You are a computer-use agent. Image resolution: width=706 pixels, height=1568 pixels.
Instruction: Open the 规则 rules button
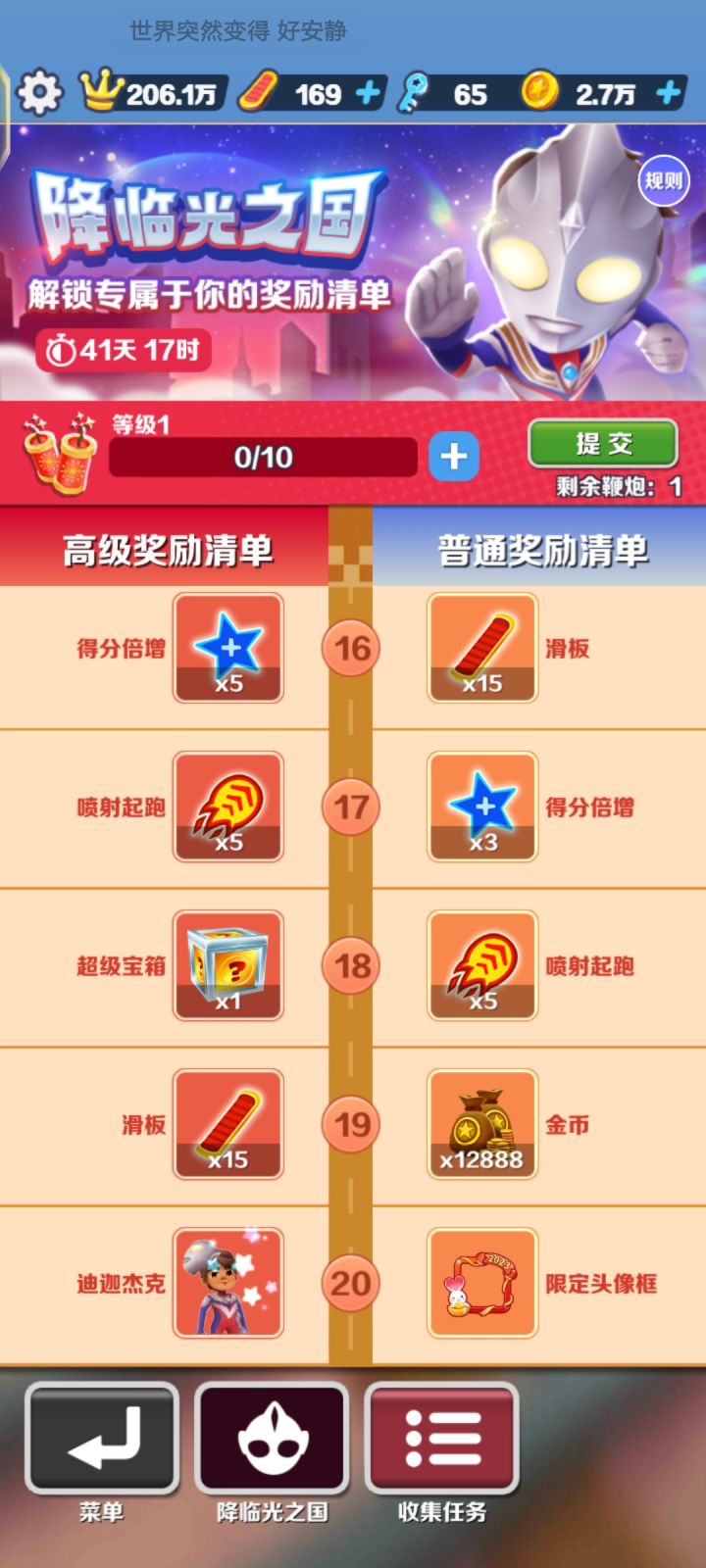pyautogui.click(x=663, y=181)
